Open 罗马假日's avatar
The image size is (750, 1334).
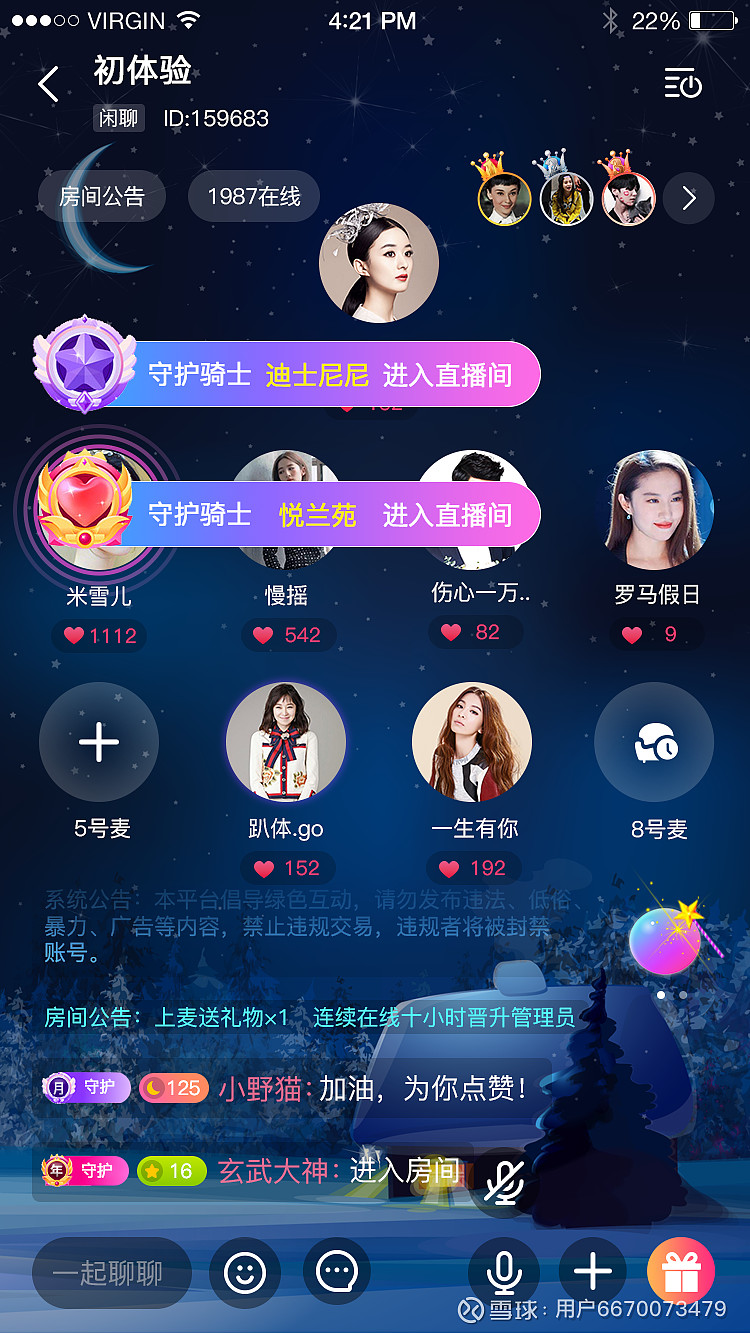659,510
